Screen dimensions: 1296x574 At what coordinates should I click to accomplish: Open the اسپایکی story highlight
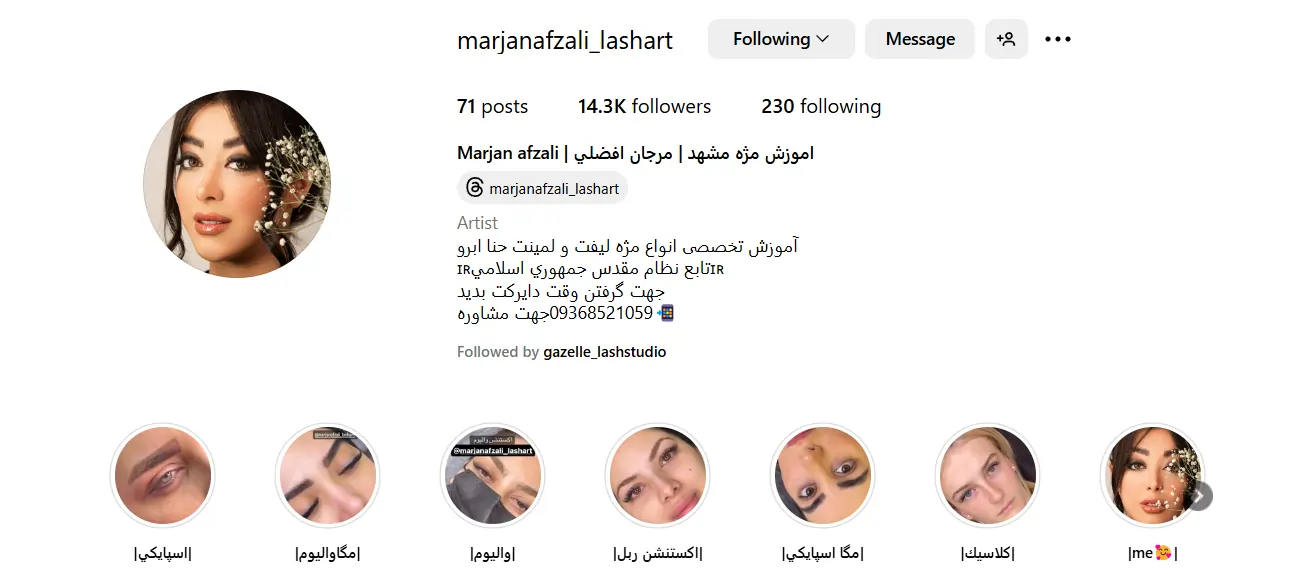(x=162, y=475)
